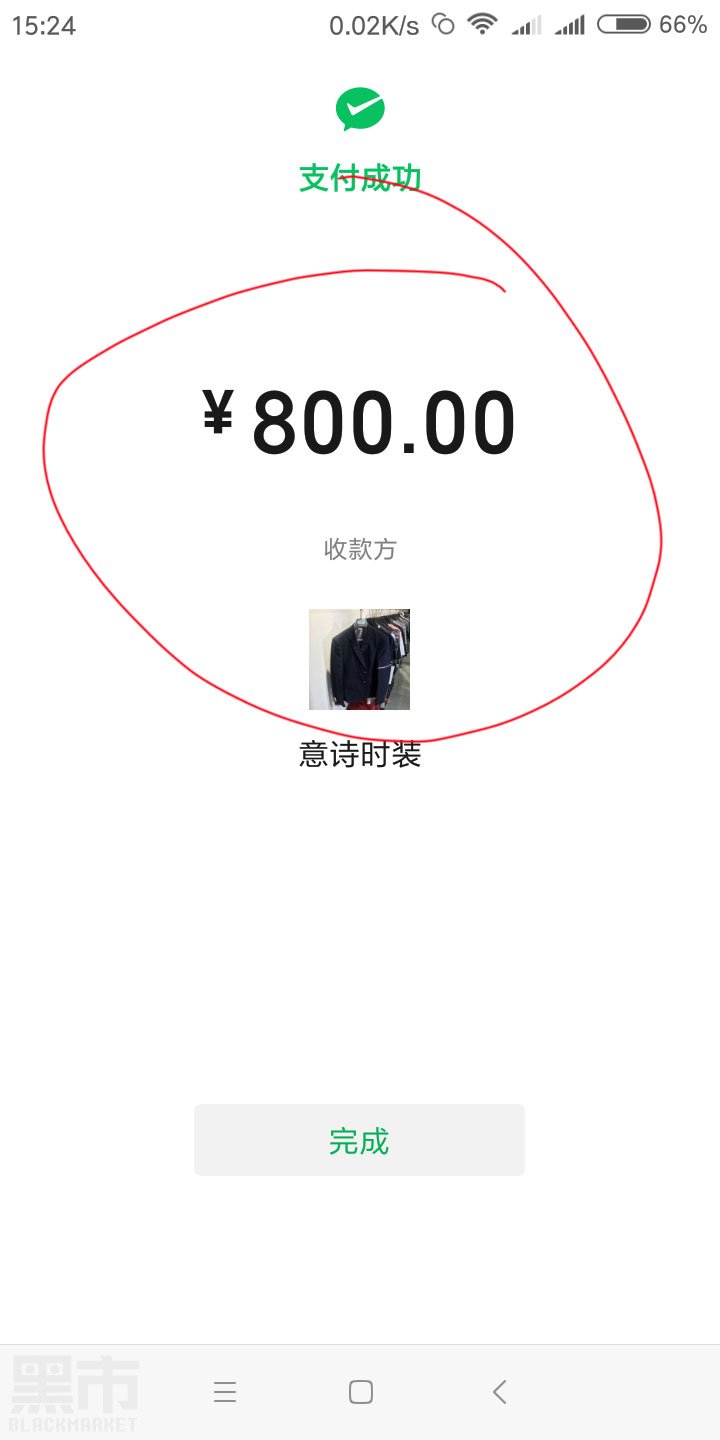Go to the home screen
The height and width of the screenshot is (1440, 720).
pos(361,1391)
